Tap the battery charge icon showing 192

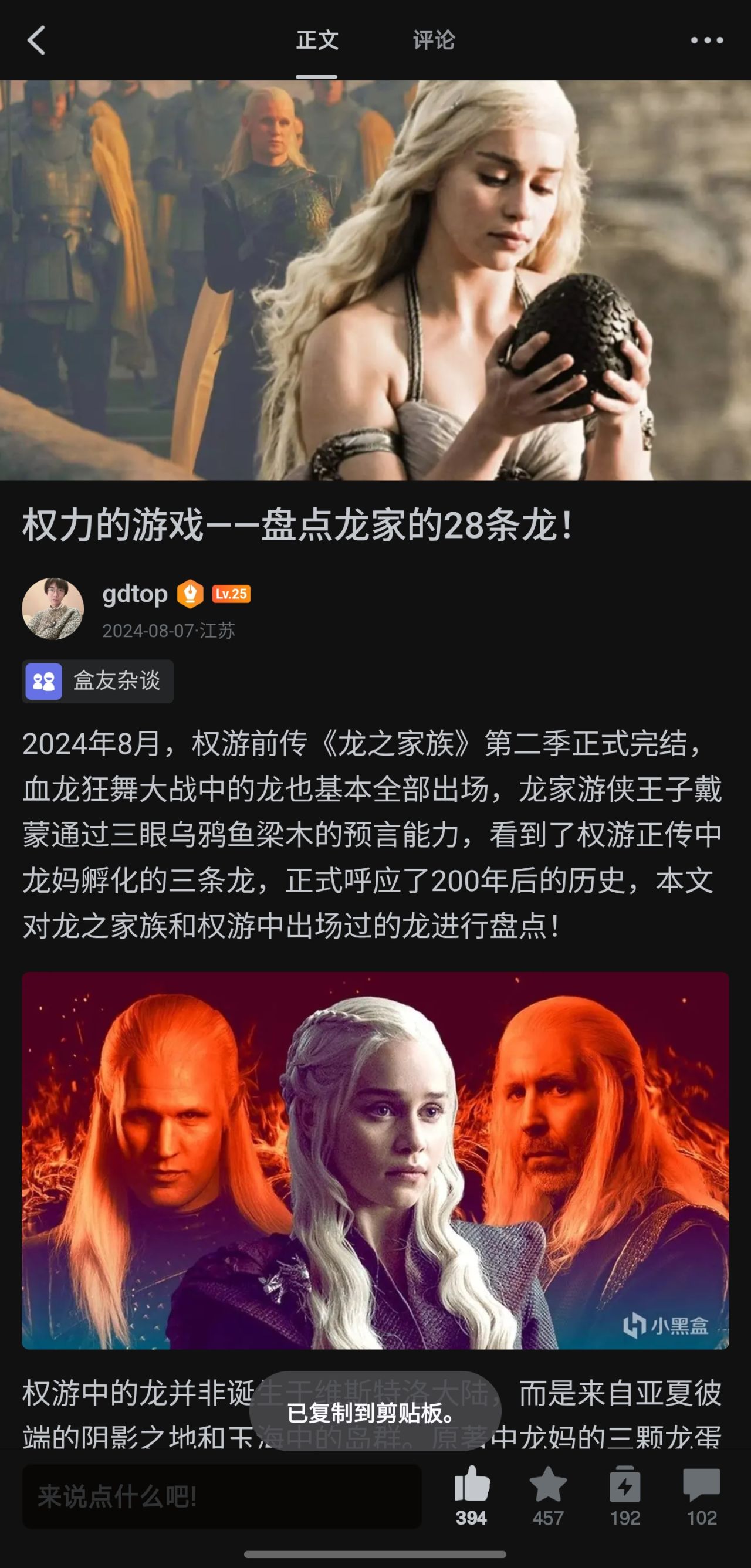[x=625, y=1486]
